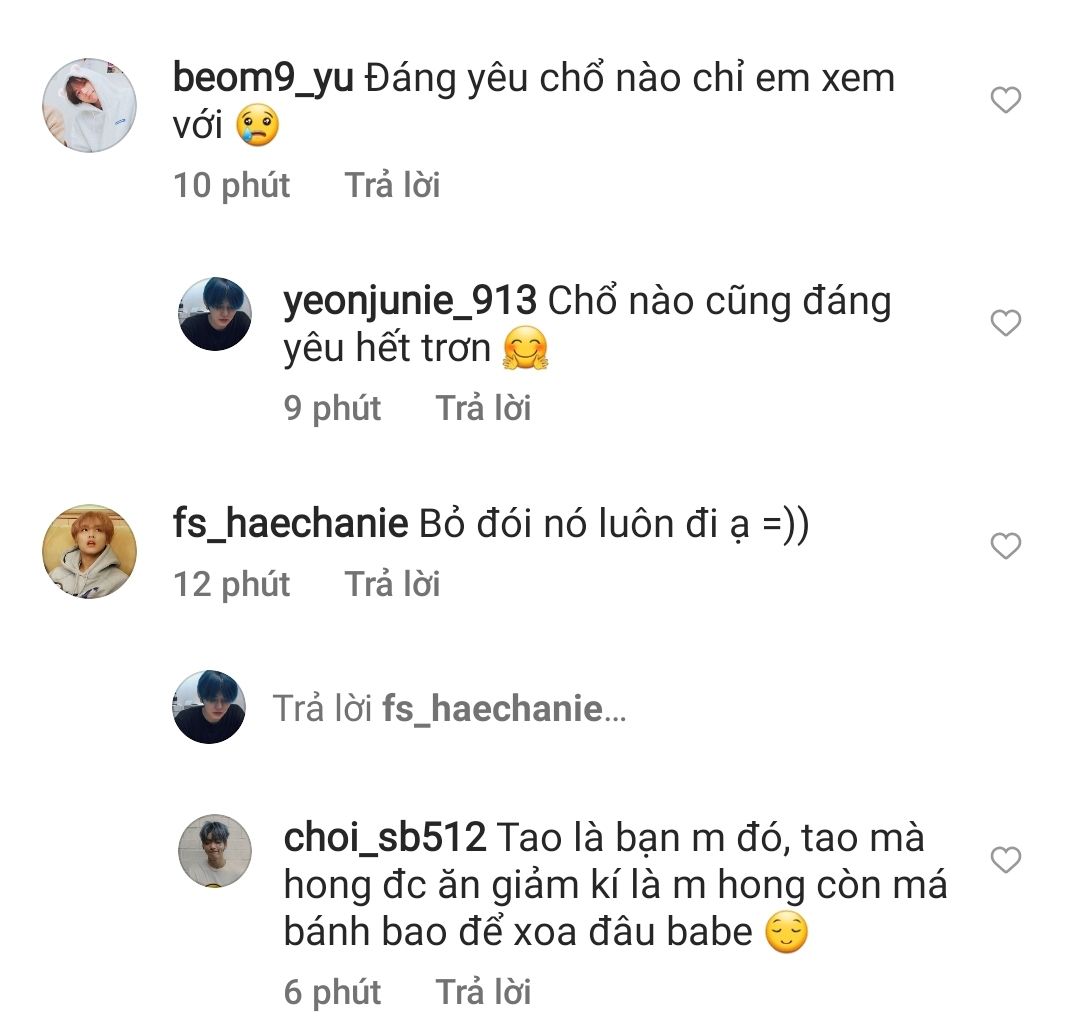1080x1031 pixels.
Task: Like choi_sb512's comment
Action: pos(1005,860)
